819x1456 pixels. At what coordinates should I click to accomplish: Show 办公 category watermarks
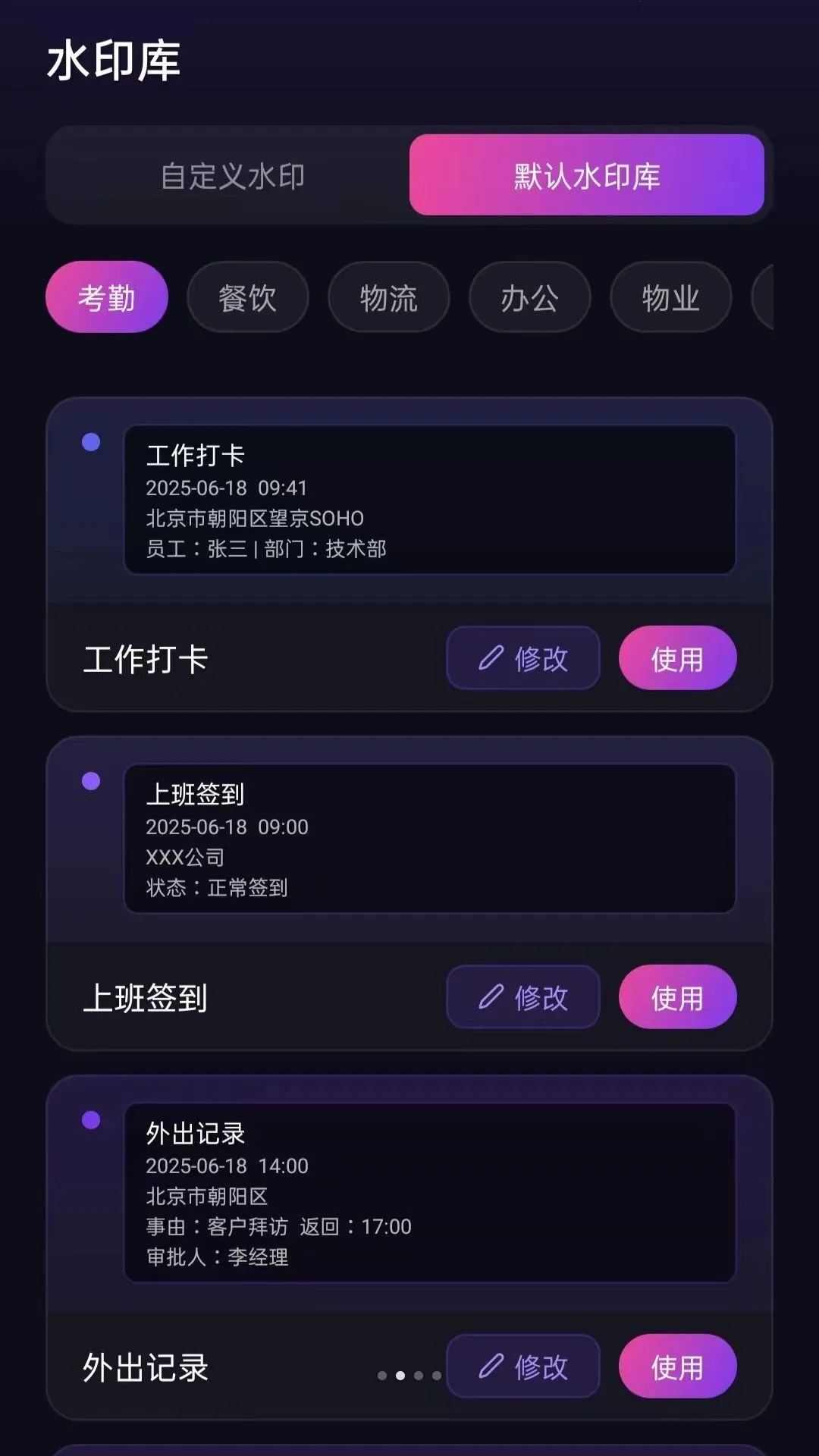point(530,297)
